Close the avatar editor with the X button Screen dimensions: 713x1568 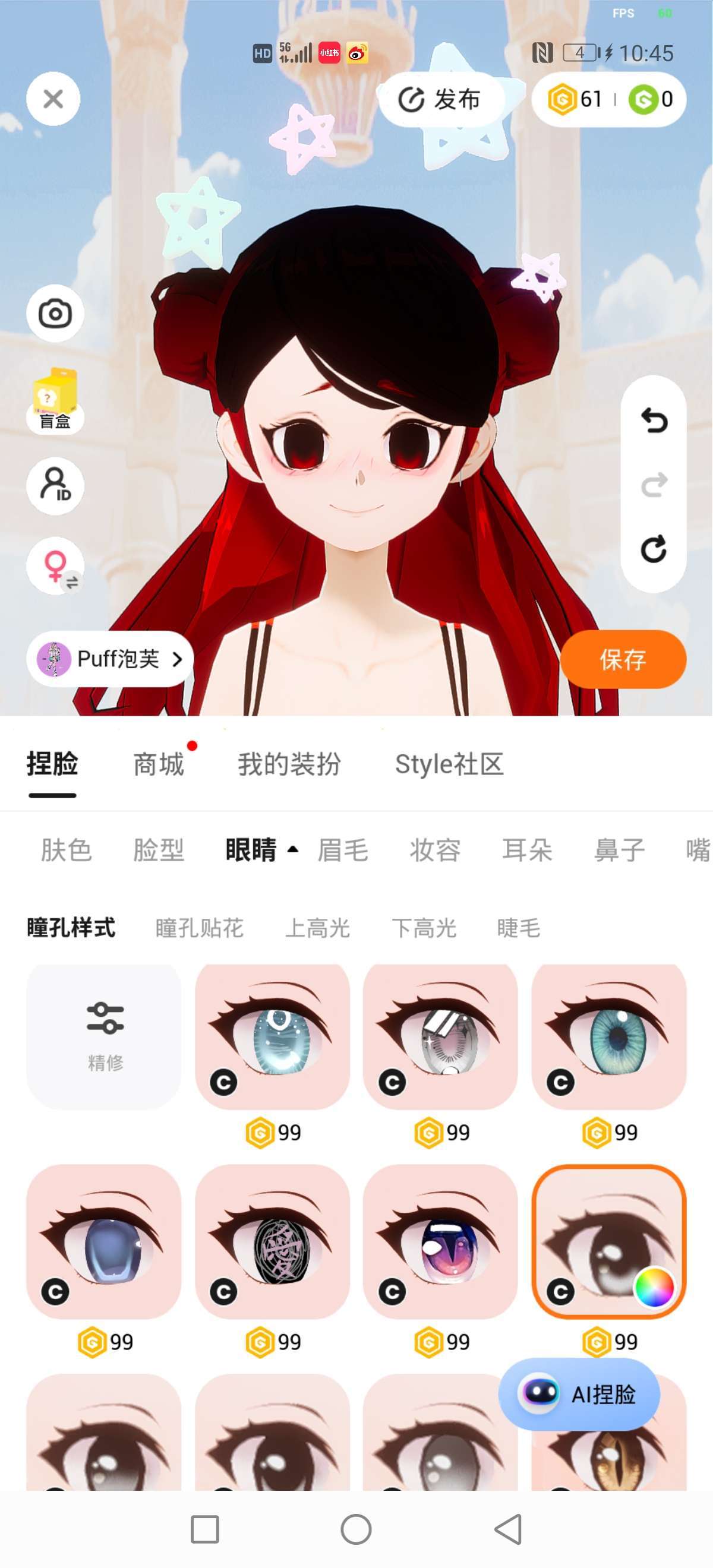tap(53, 99)
